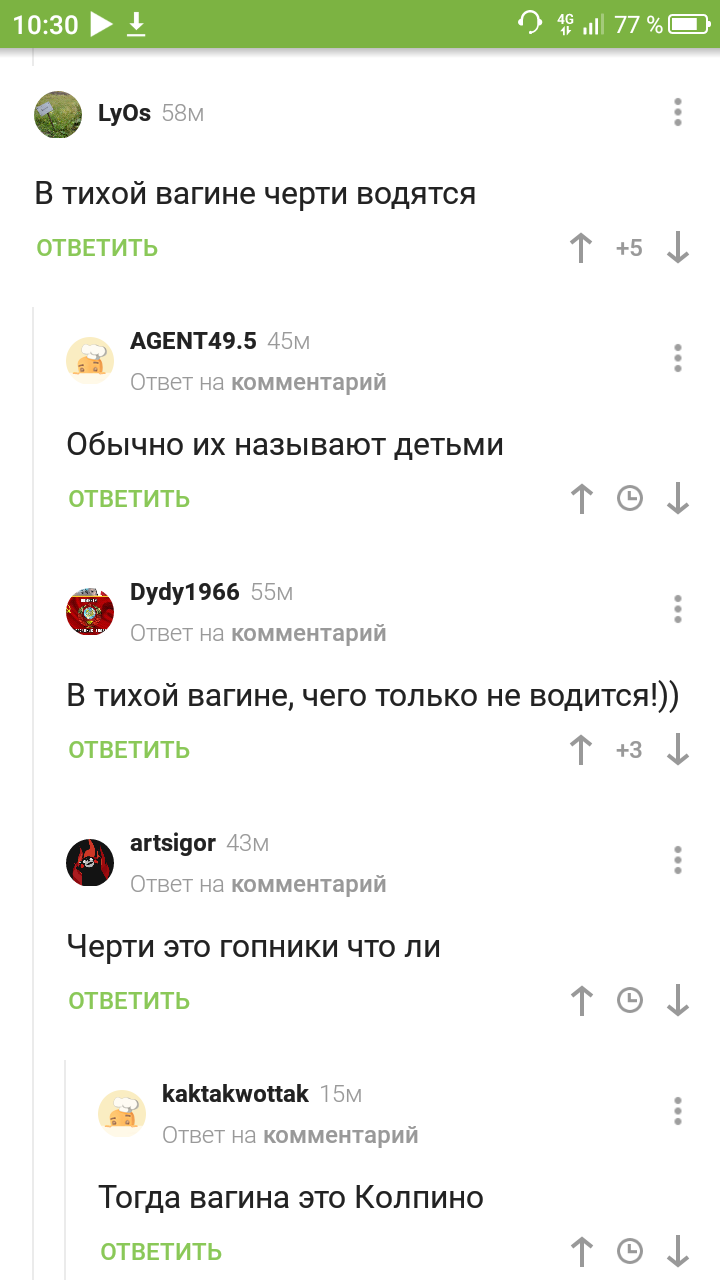Open overflow menu on AGENT49.5's comment
The height and width of the screenshot is (1280, 720).
click(678, 358)
